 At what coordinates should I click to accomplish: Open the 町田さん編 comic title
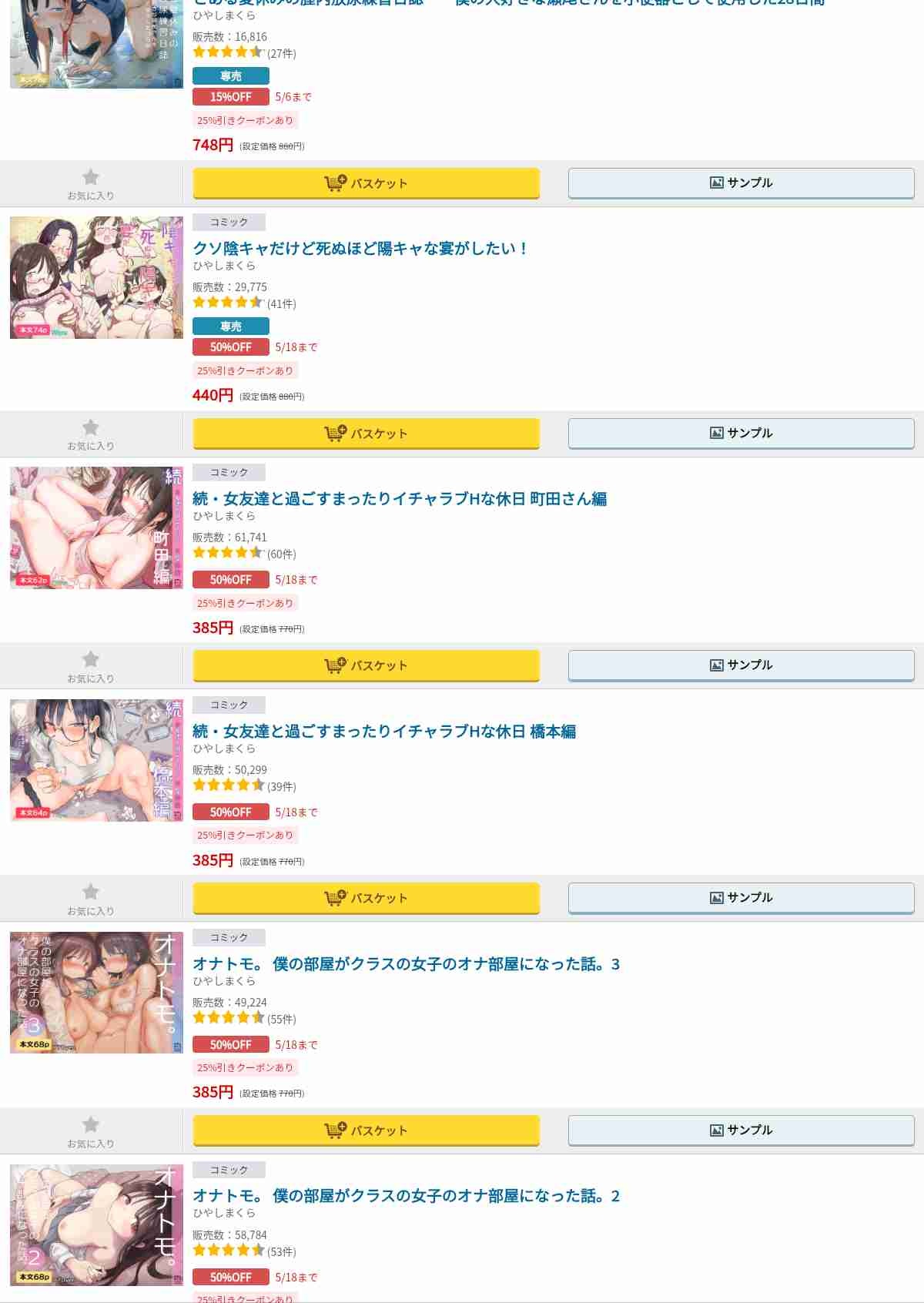point(399,499)
